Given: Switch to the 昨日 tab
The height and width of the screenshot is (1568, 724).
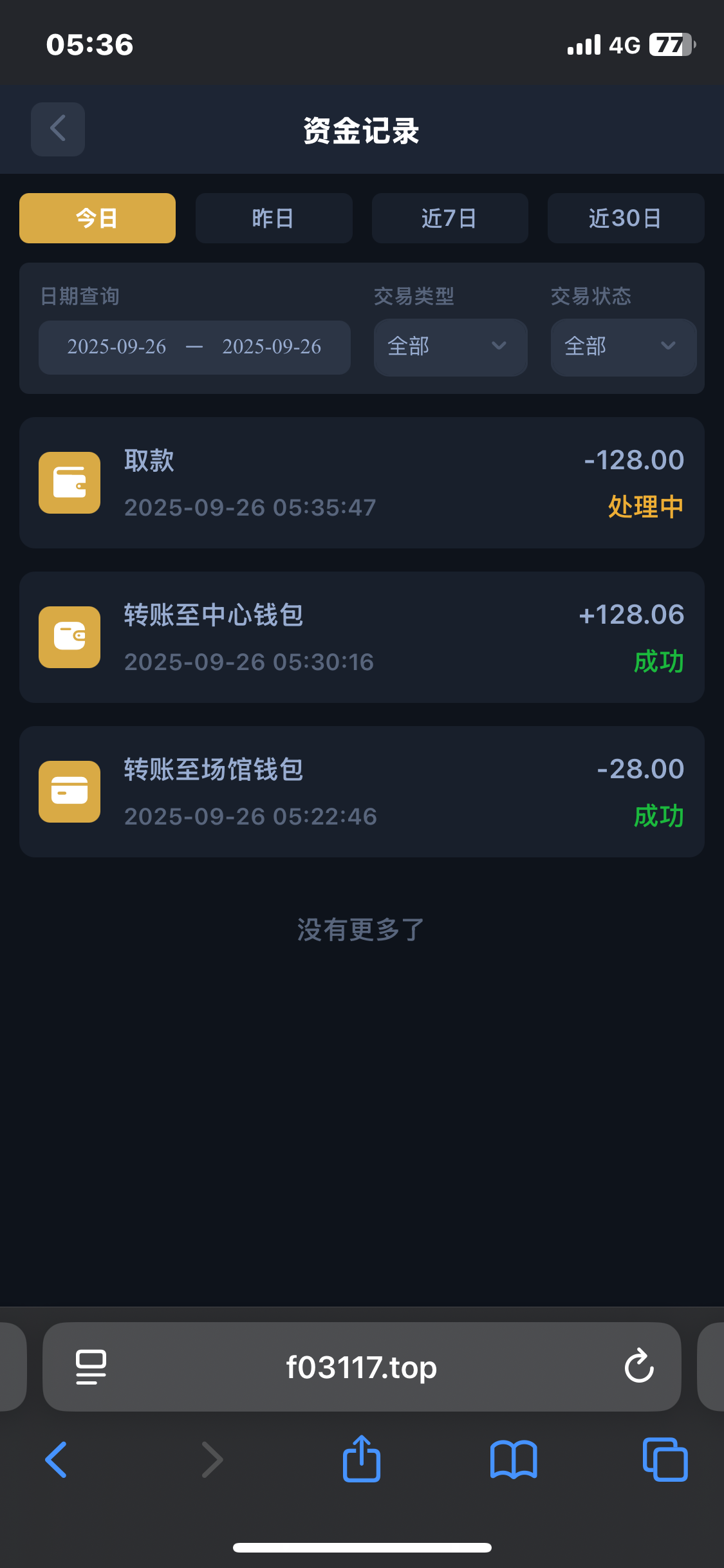Looking at the screenshot, I should pos(274,218).
